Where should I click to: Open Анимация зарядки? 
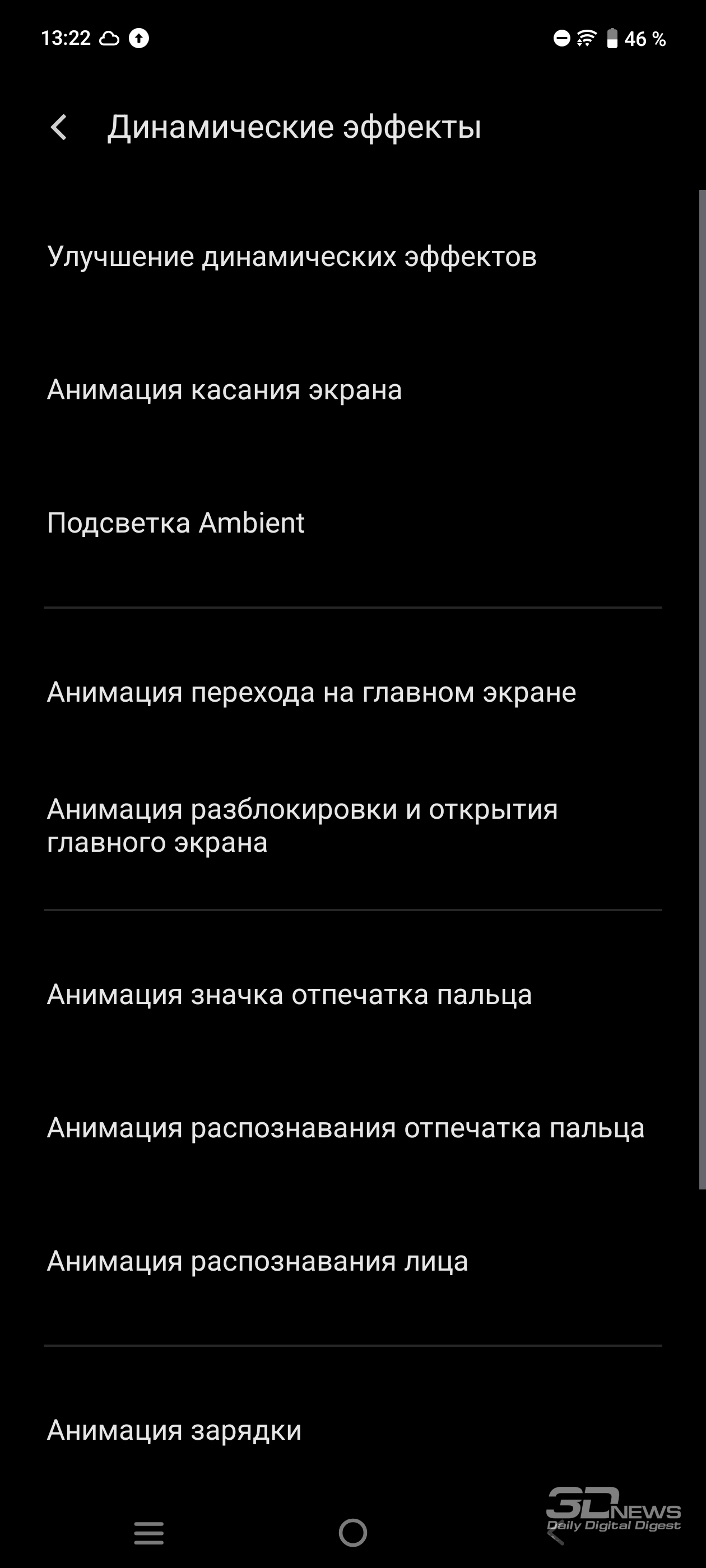tap(352, 1430)
